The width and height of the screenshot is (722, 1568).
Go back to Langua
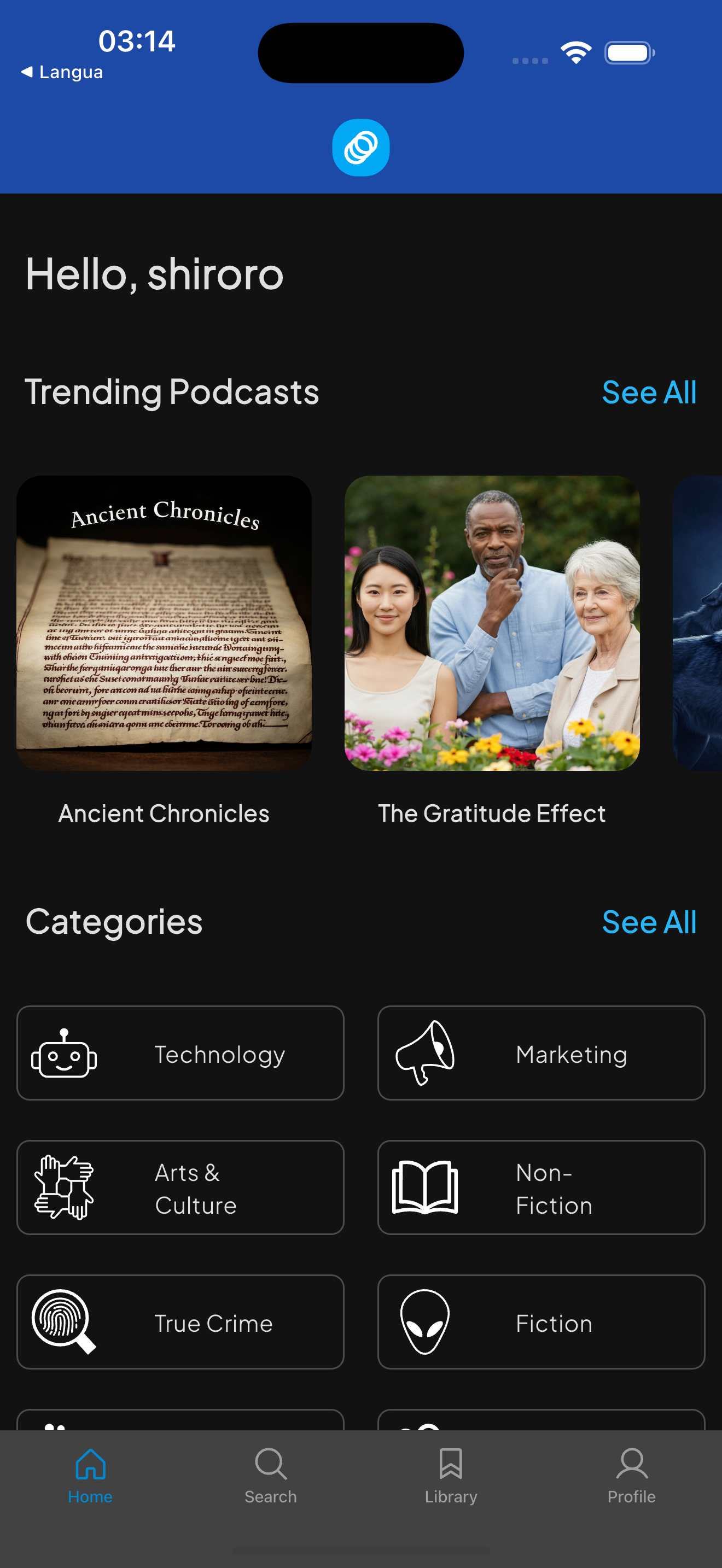[61, 71]
